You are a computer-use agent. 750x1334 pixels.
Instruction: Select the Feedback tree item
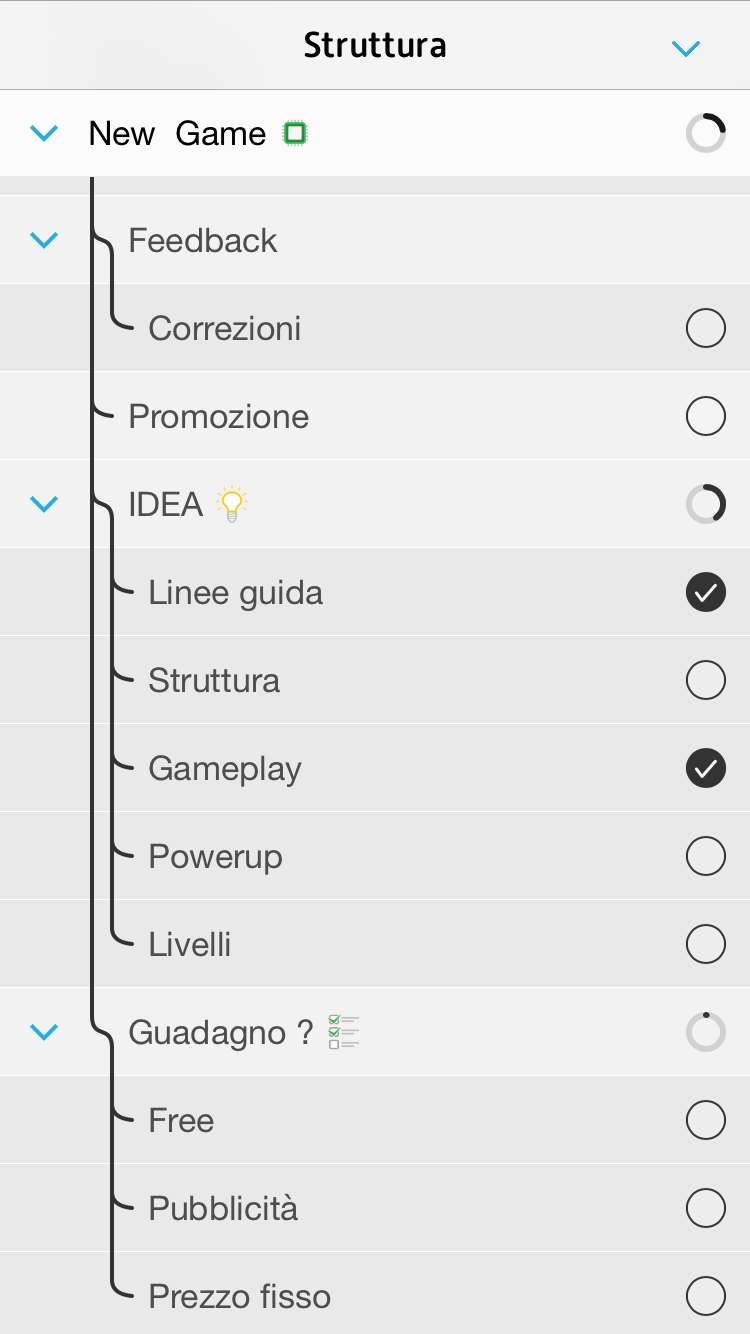pyautogui.click(x=203, y=241)
